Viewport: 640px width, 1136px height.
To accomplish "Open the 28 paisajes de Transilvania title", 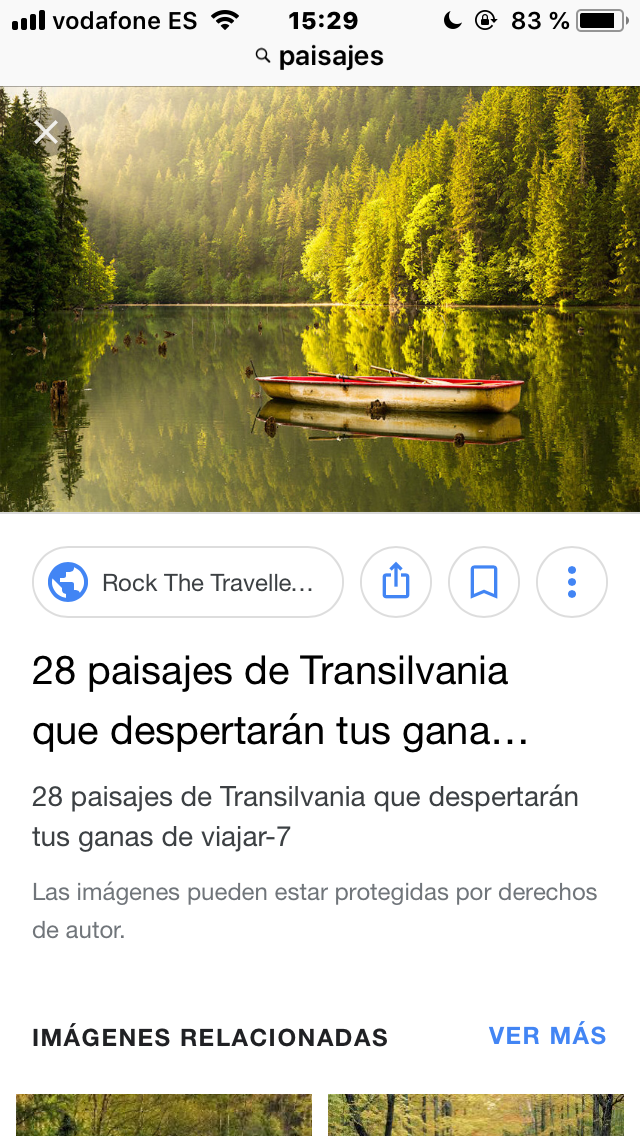I will click(x=270, y=702).
